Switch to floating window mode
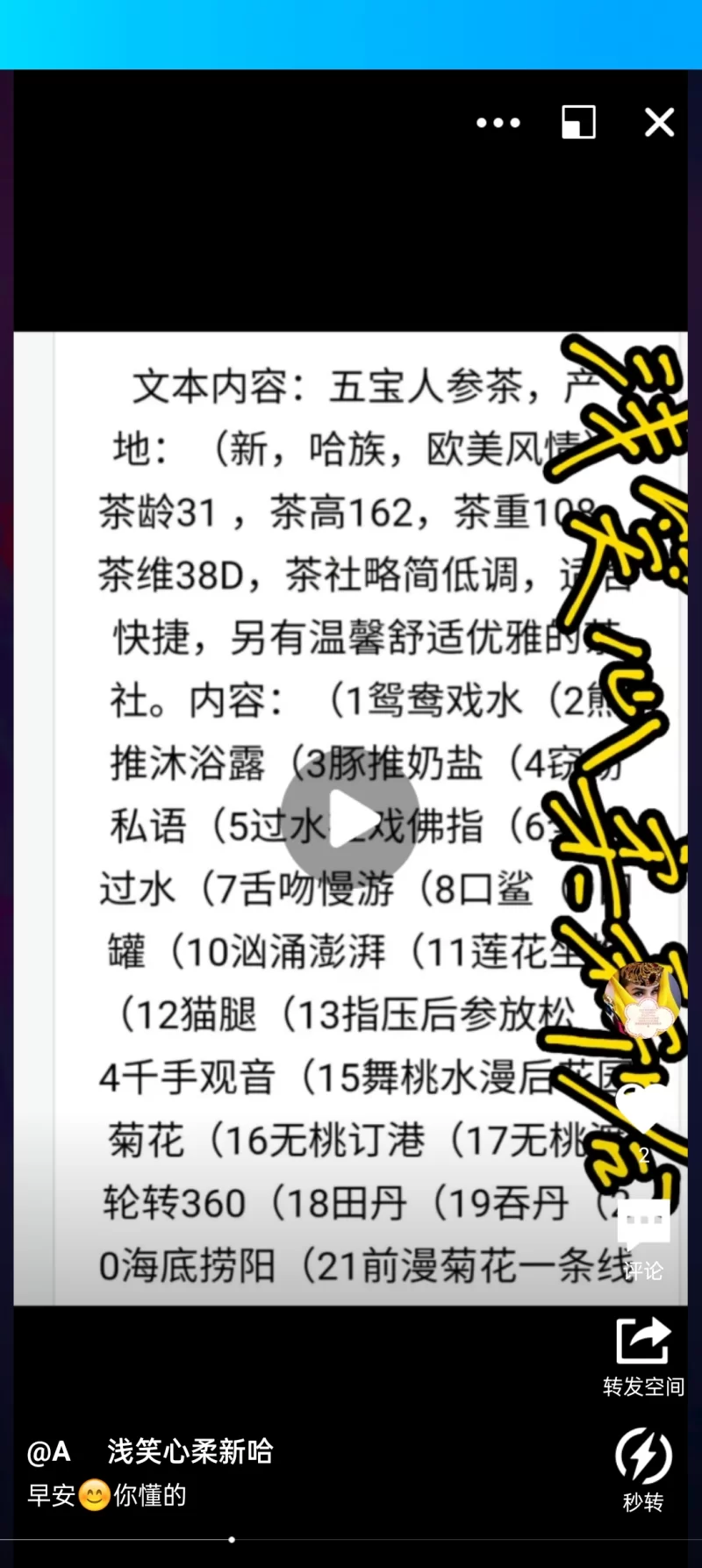Image resolution: width=702 pixels, height=1568 pixels. click(578, 123)
